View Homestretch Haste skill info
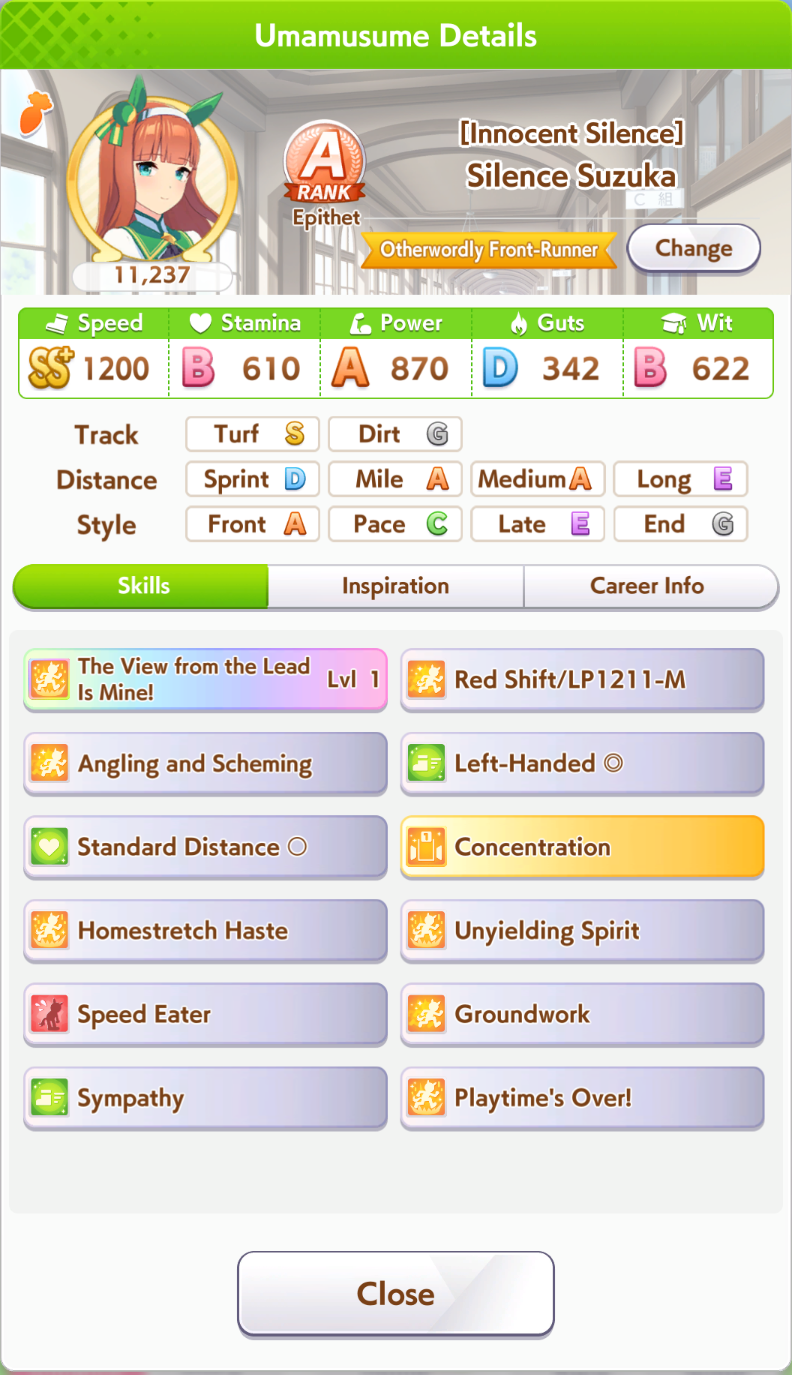Viewport: 792px width, 1375px height. (205, 930)
